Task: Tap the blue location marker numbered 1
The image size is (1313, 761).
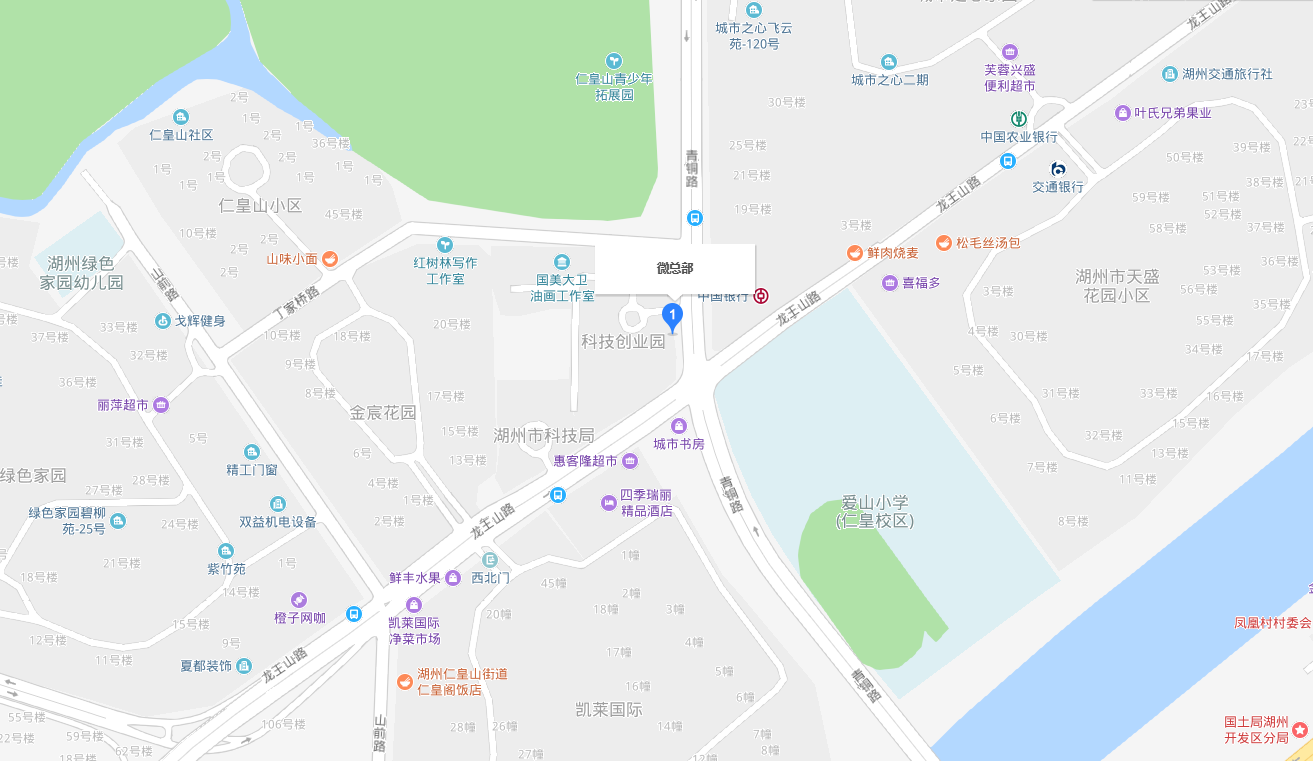Action: coord(673,318)
